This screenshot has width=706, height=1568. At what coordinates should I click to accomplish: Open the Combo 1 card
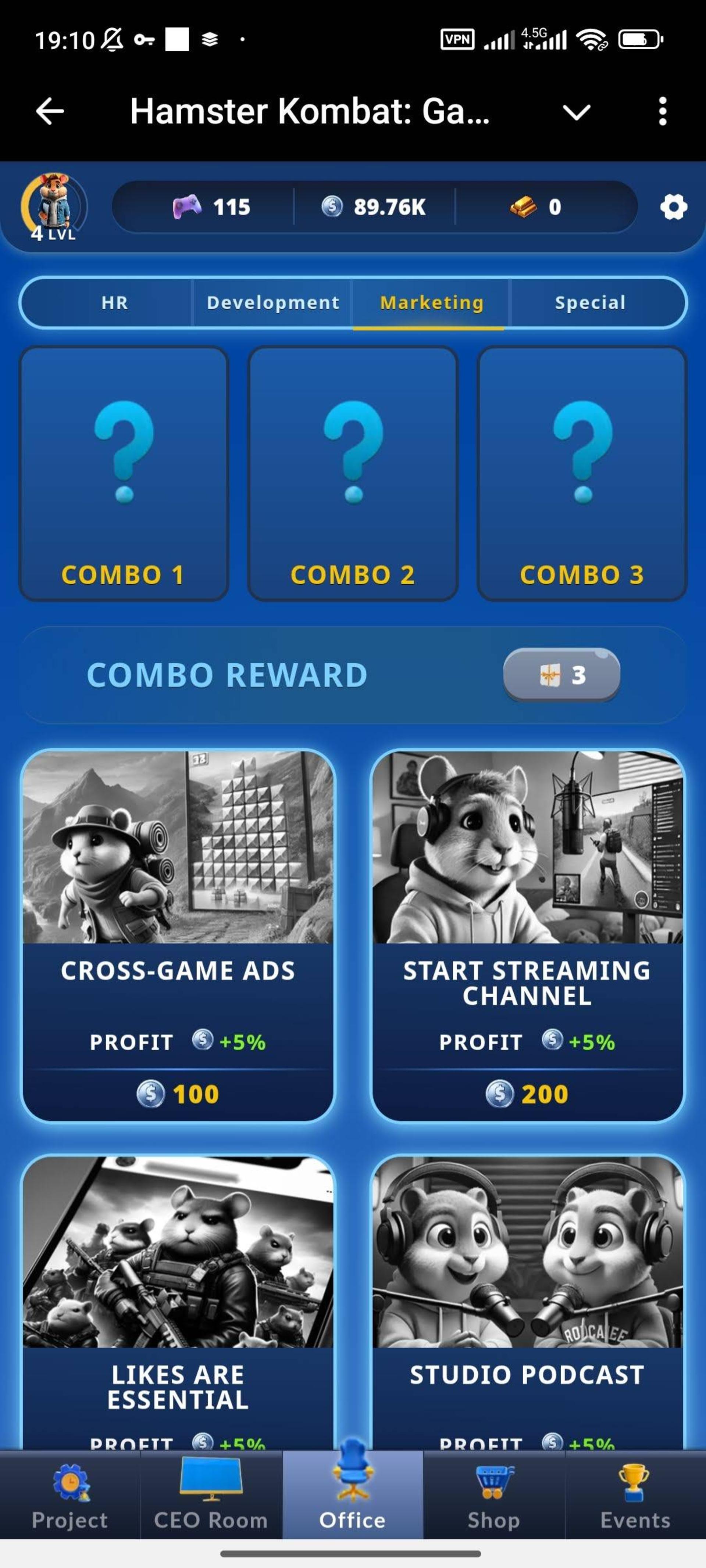pyautogui.click(x=124, y=474)
